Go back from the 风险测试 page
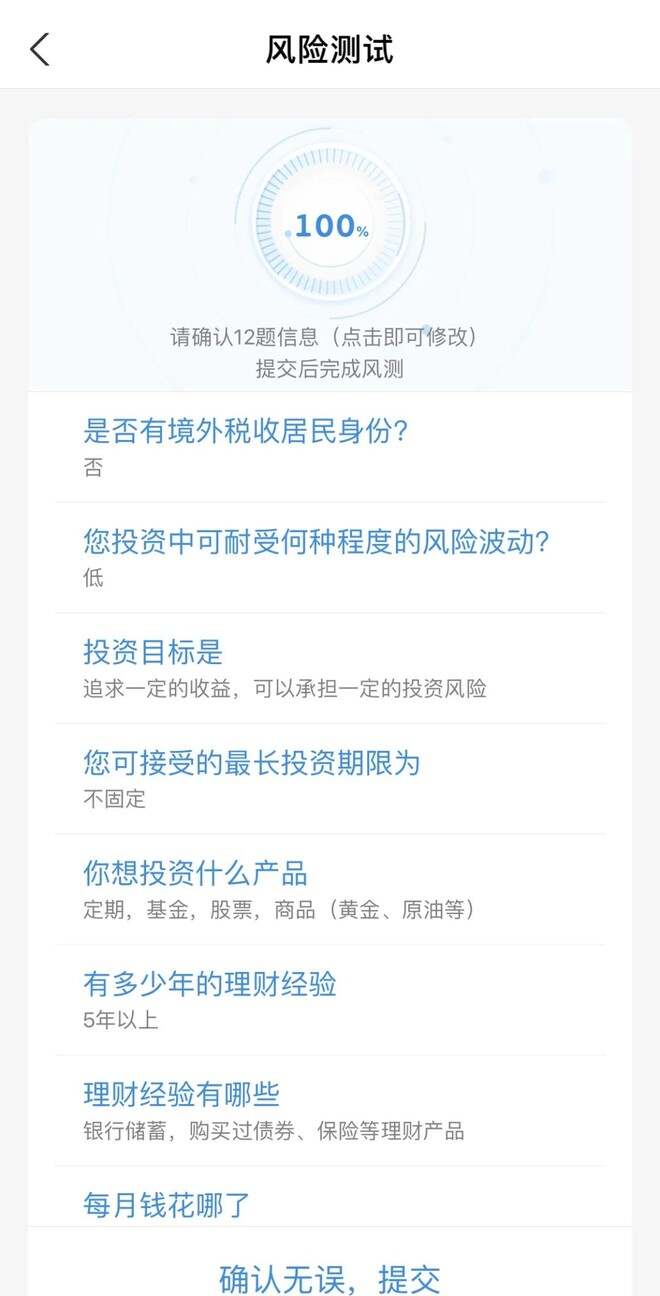The image size is (660, 1296). click(40, 48)
